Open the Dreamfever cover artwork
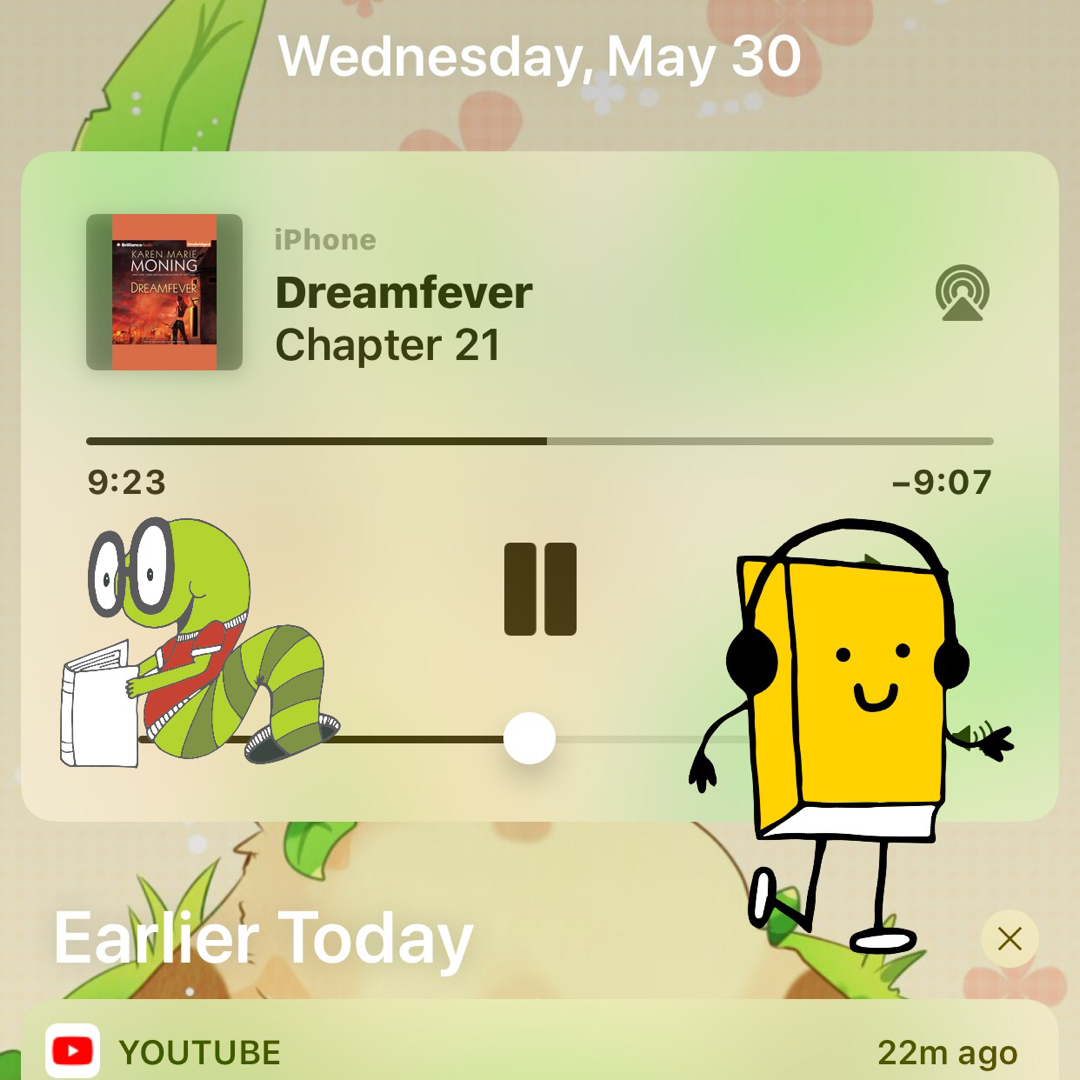The width and height of the screenshot is (1080, 1080). point(165,292)
